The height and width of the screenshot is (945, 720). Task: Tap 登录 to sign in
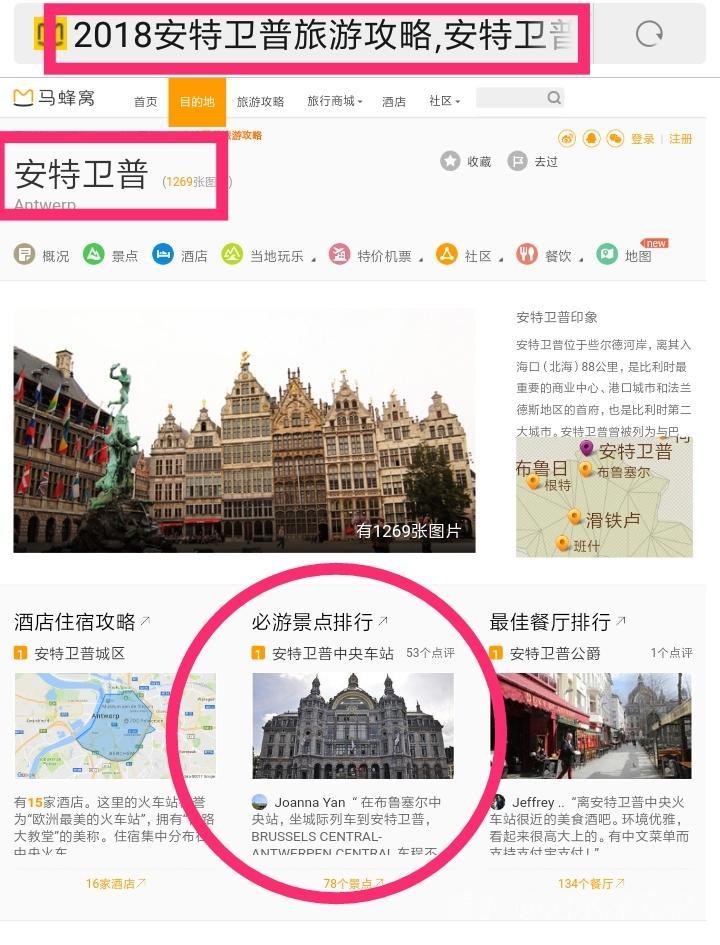[642, 139]
